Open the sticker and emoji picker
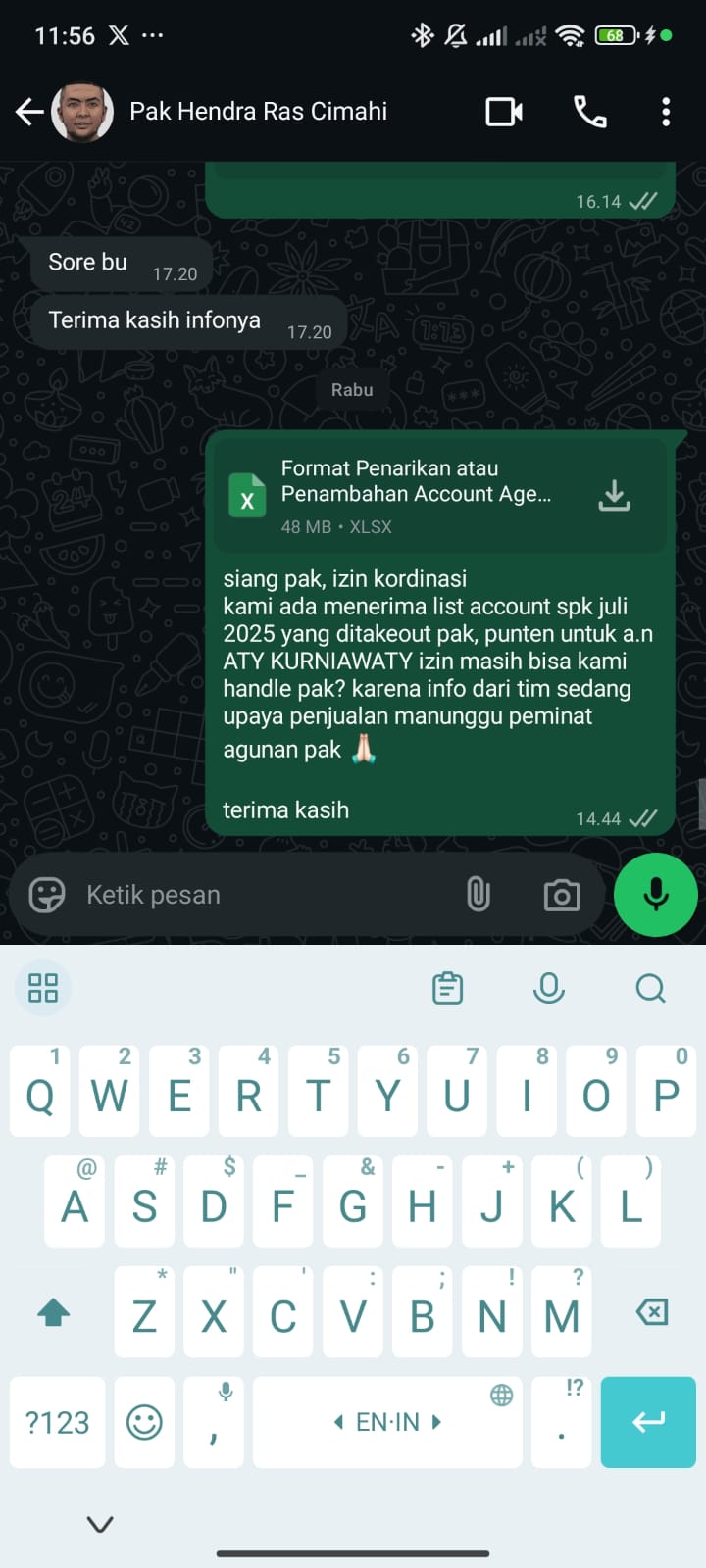This screenshot has width=706, height=1568. tap(47, 895)
